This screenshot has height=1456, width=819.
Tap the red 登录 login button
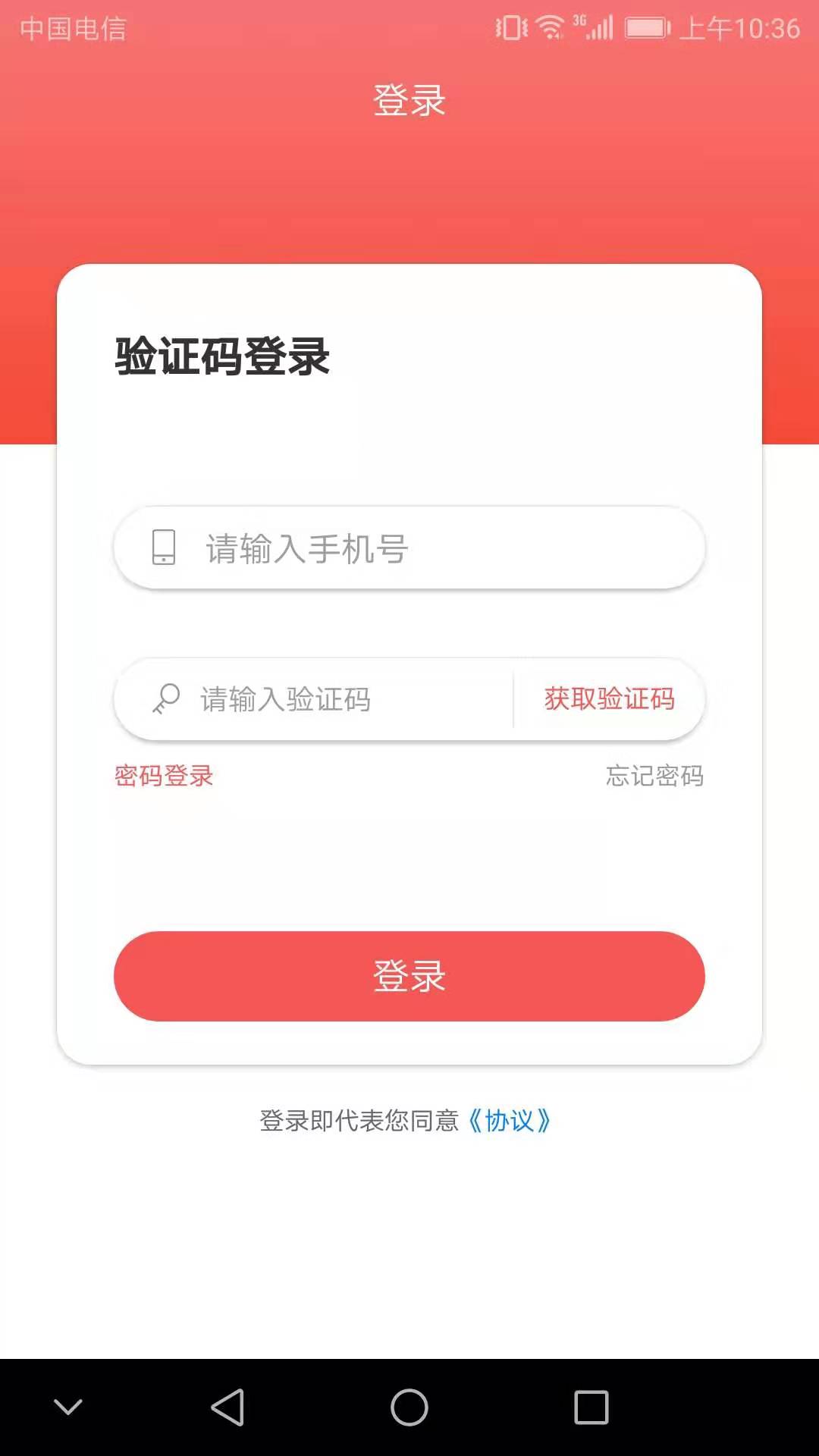[409, 976]
